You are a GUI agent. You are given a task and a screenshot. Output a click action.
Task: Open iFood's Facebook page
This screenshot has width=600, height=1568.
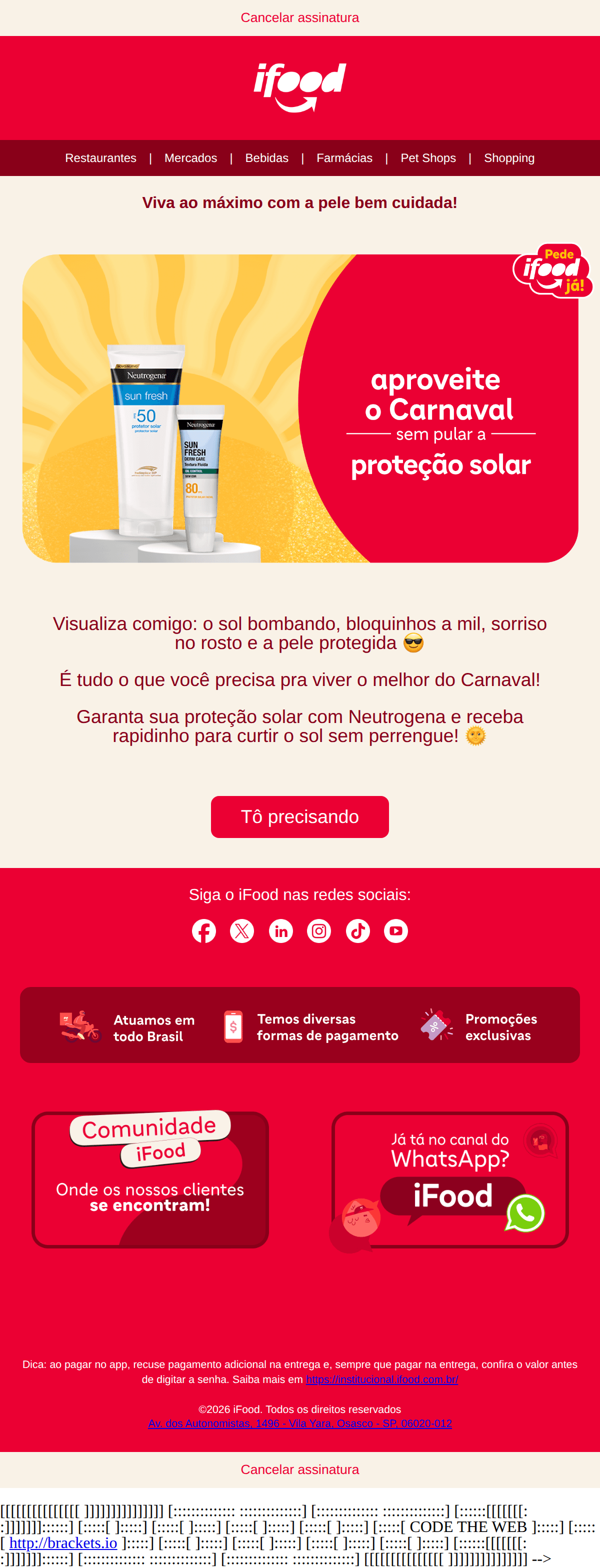coord(204,930)
